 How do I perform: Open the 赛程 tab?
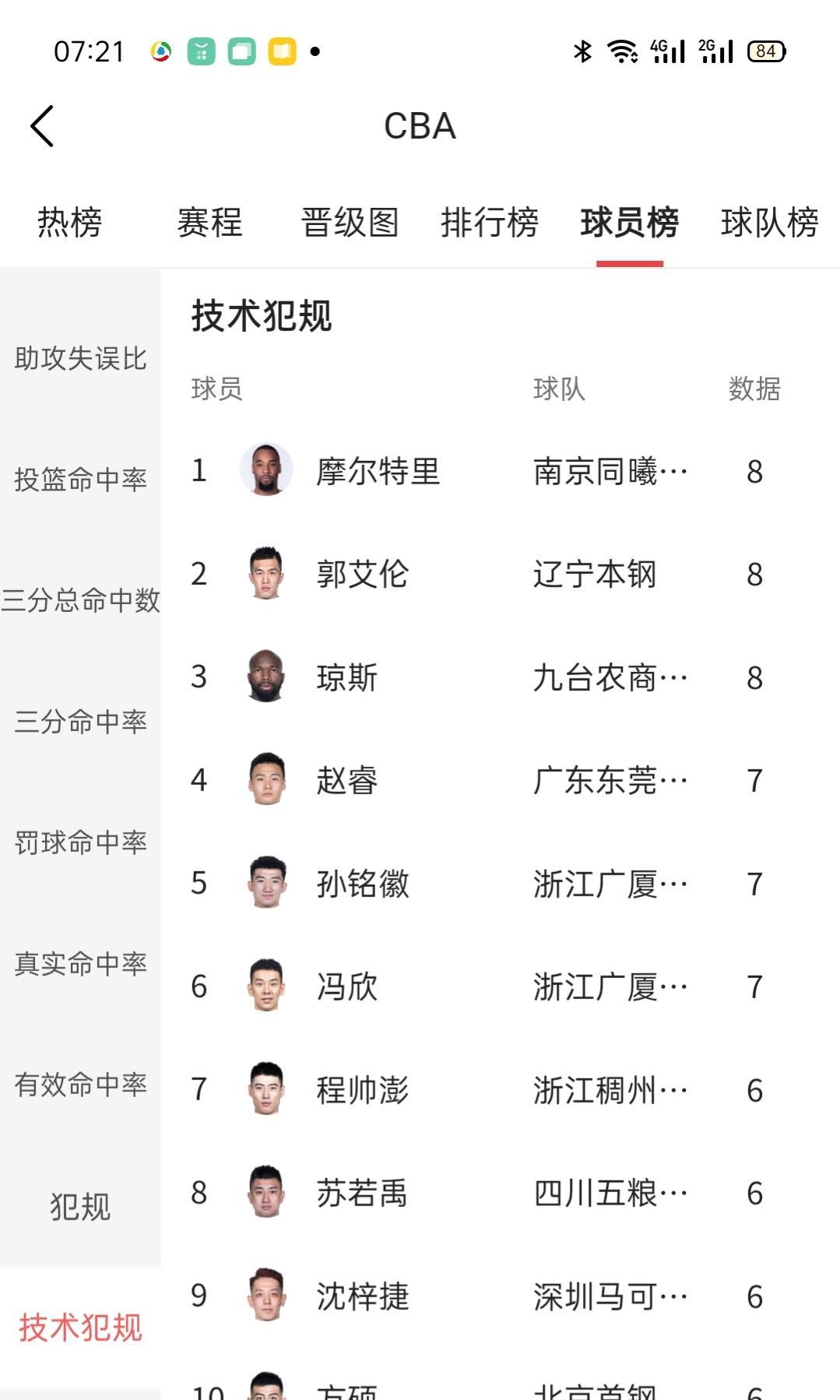click(x=209, y=223)
